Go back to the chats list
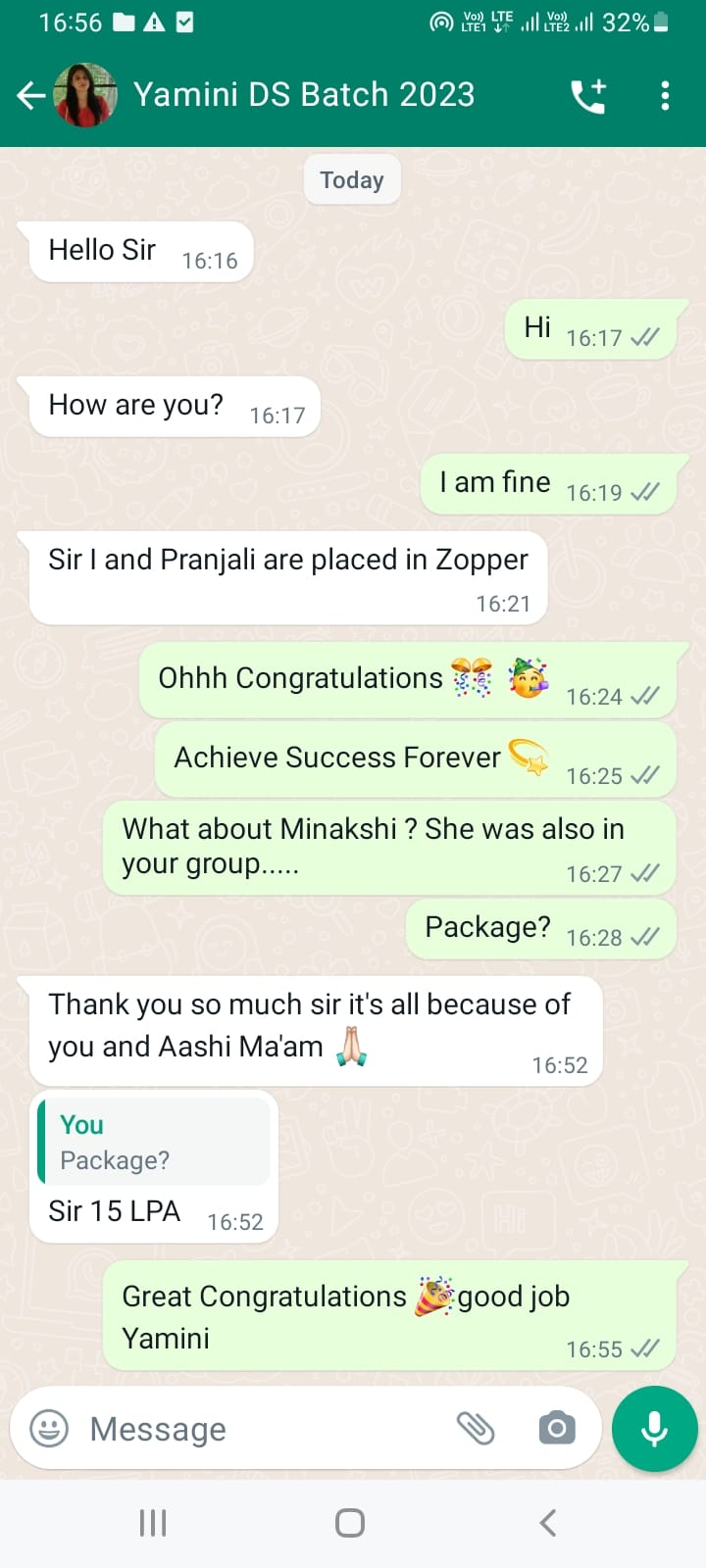This screenshot has width=706, height=1568. click(31, 95)
